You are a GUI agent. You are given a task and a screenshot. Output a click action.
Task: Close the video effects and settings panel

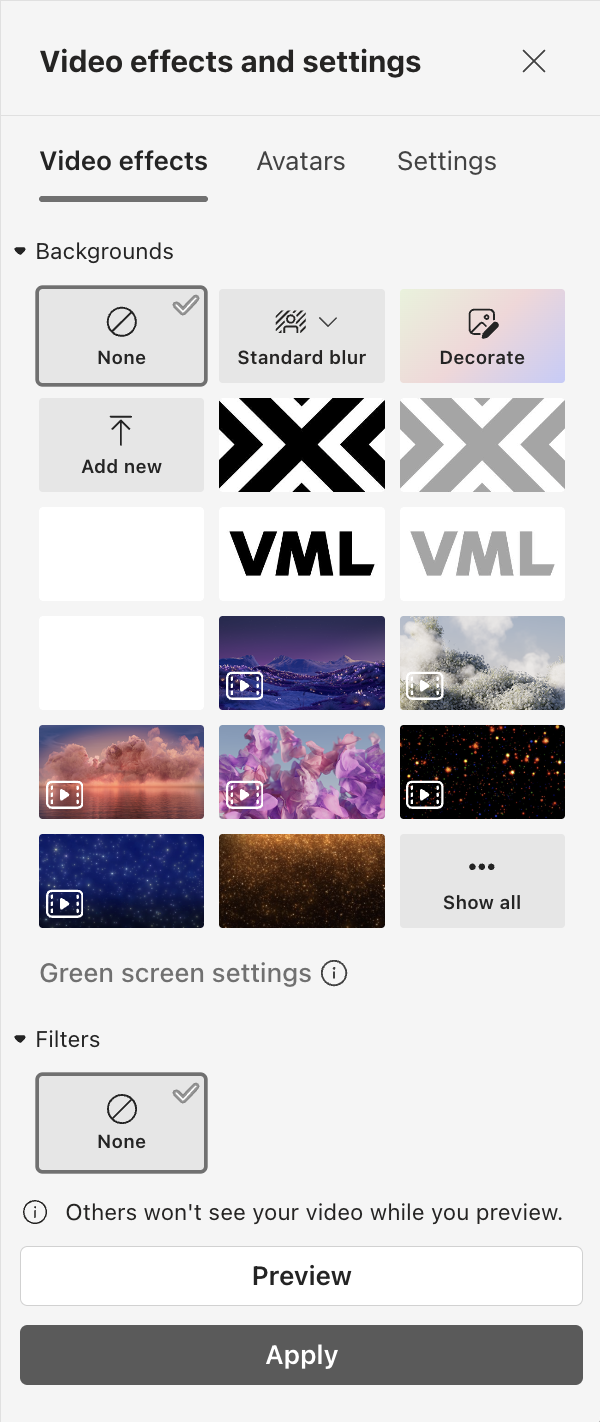534,61
